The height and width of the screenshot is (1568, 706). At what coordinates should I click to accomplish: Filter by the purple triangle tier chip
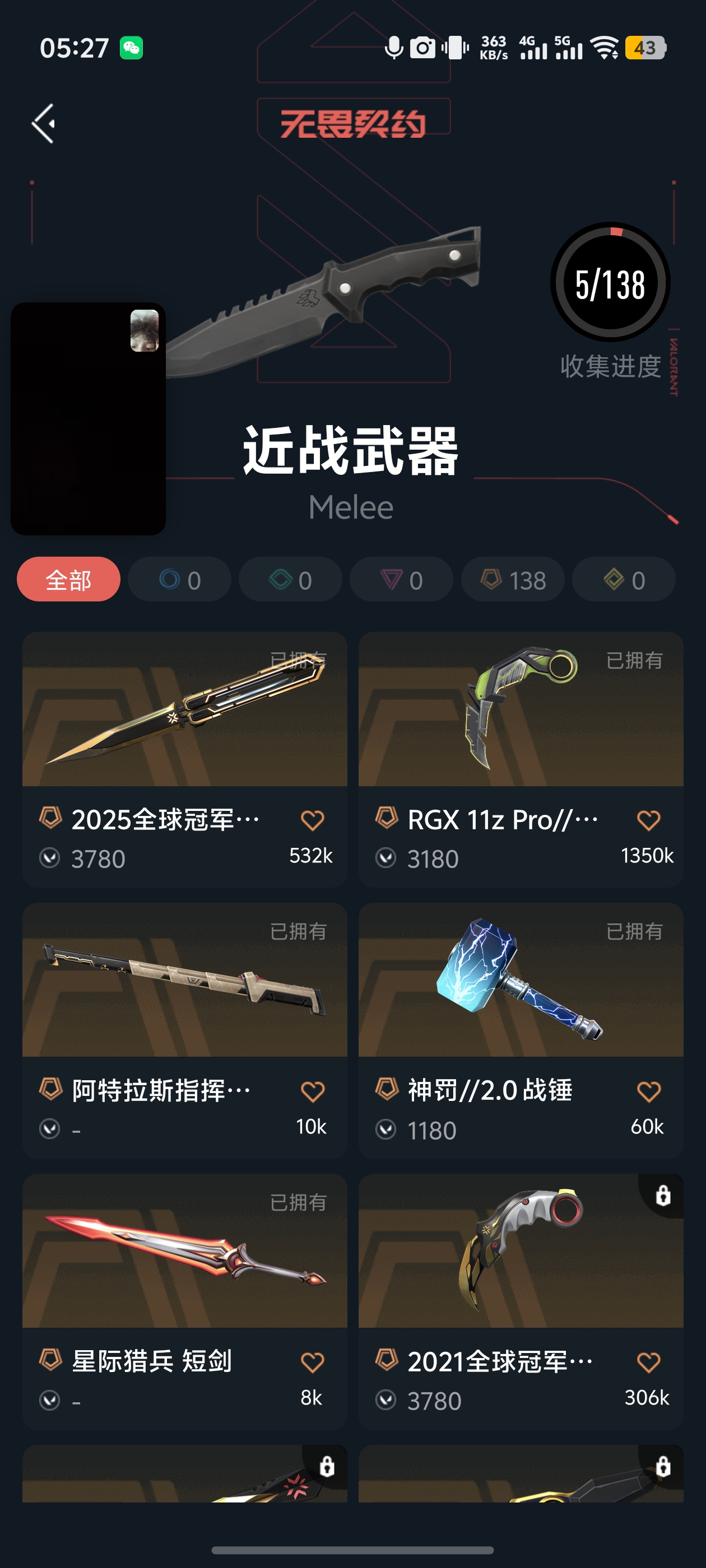click(401, 580)
